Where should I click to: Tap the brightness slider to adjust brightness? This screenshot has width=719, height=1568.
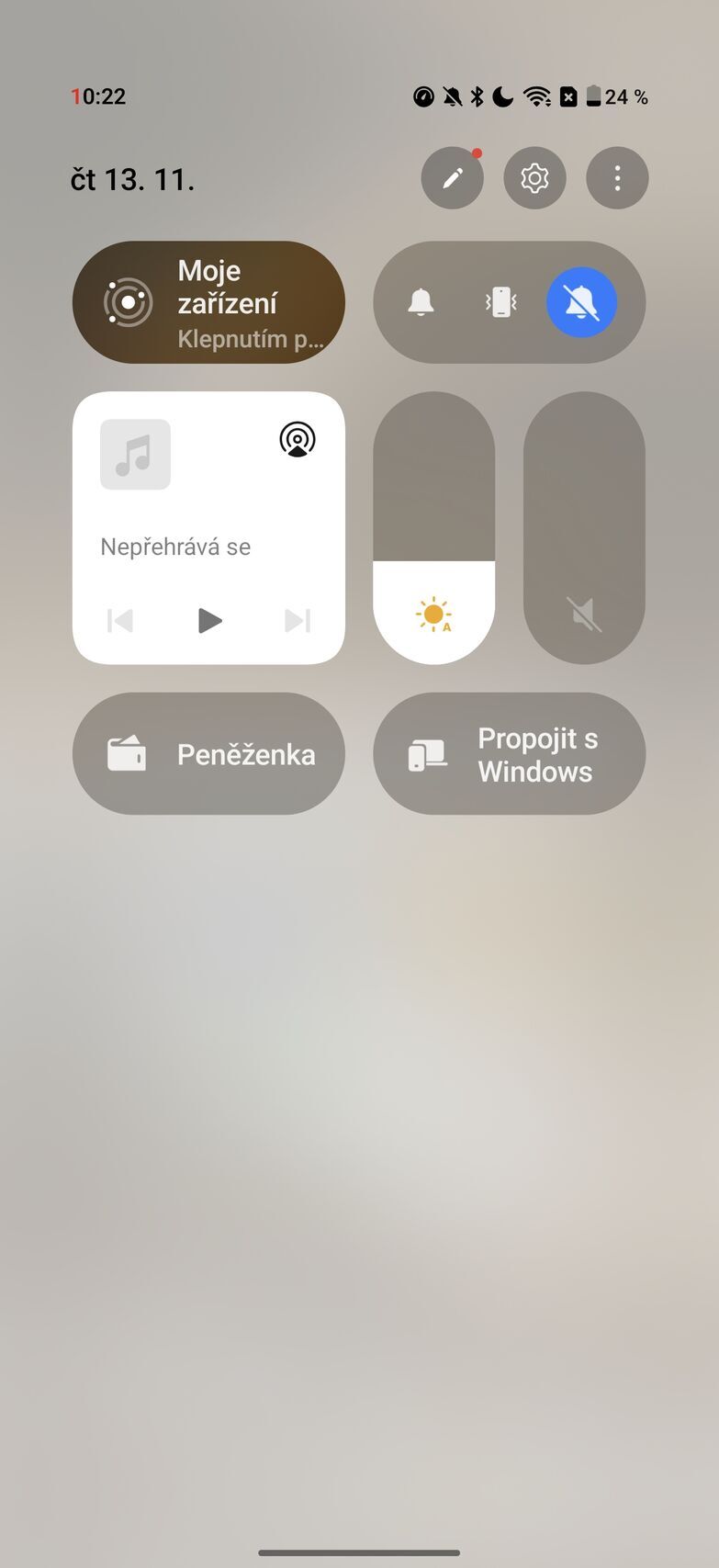(433, 528)
